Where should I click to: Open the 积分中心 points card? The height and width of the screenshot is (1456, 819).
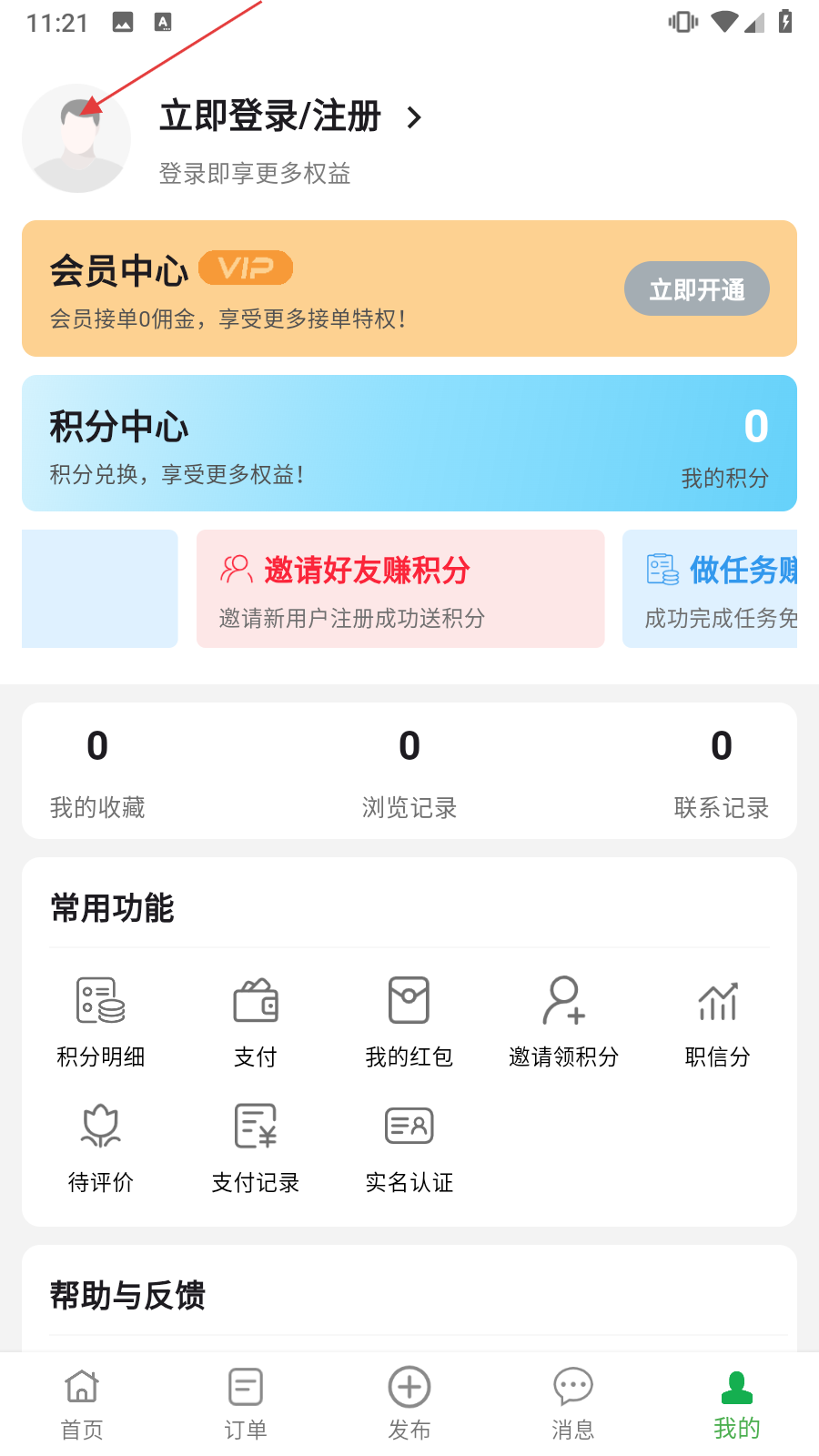coord(409,443)
